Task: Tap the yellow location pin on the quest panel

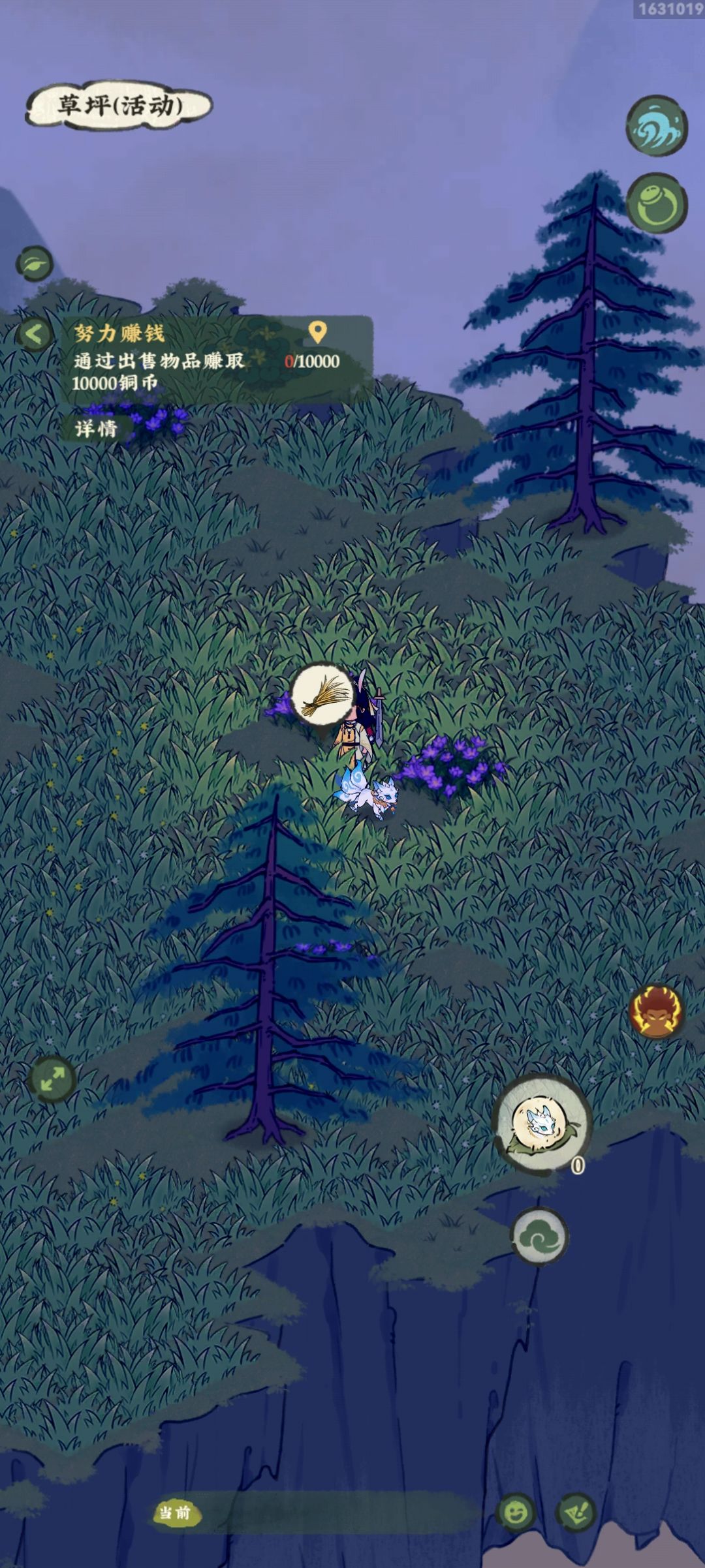Action: 318,333
